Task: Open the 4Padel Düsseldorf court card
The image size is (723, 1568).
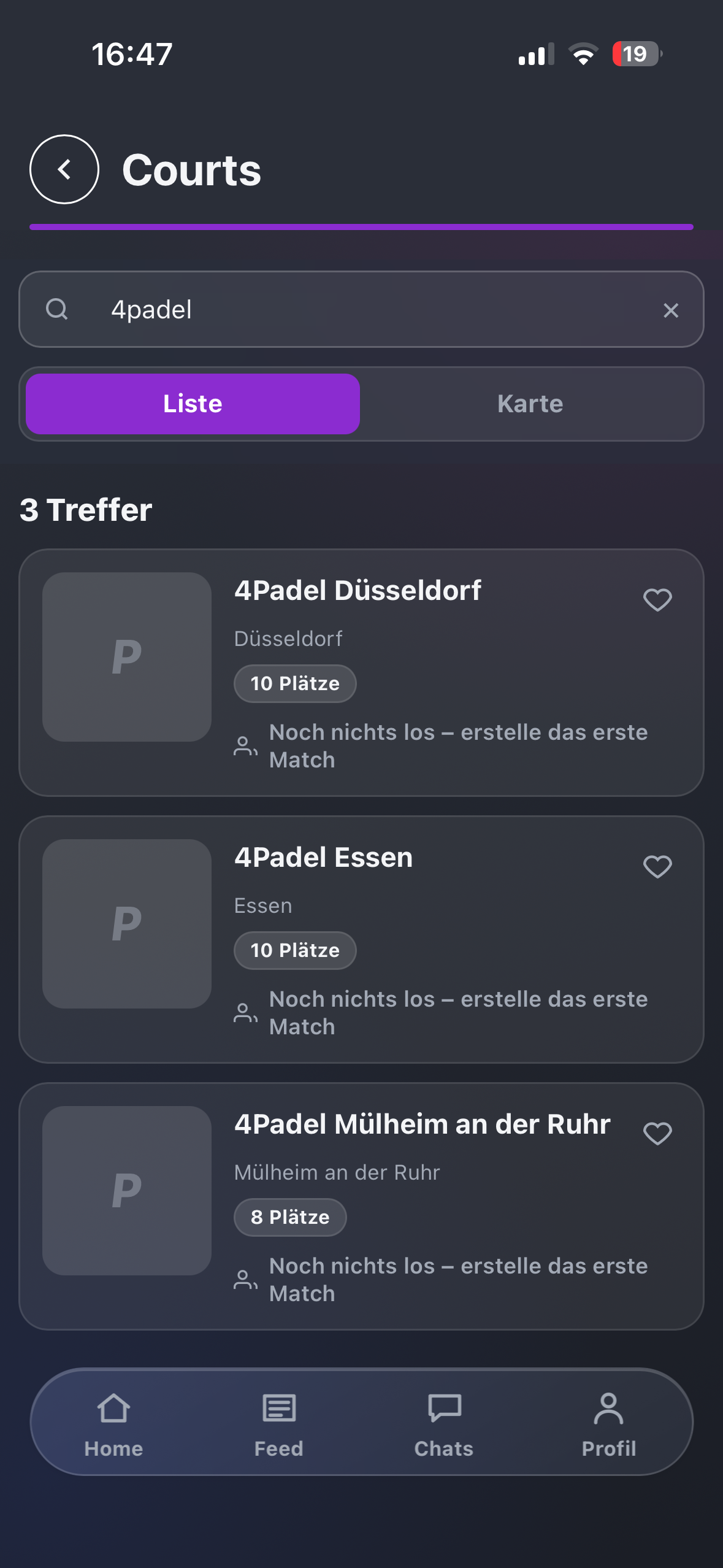Action: click(361, 672)
